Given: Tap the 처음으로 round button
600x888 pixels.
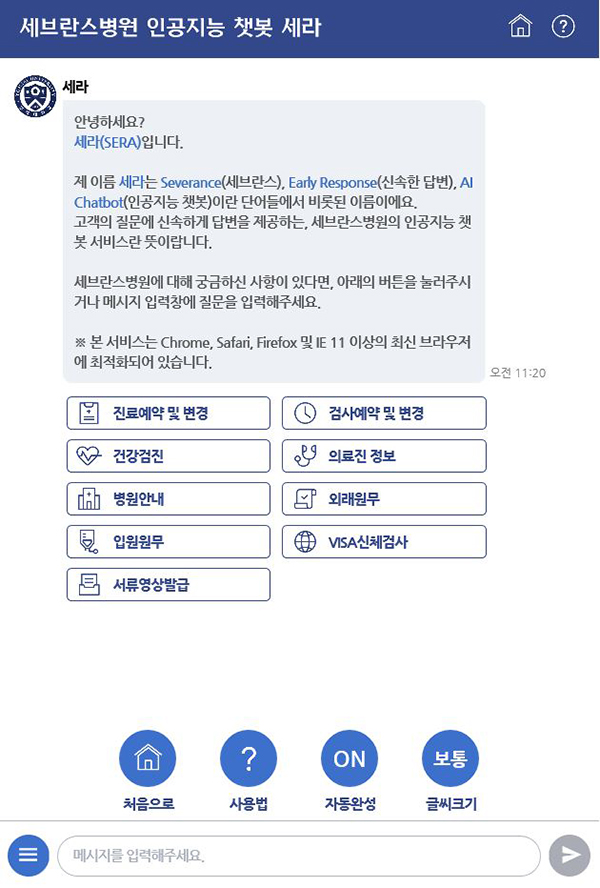Looking at the screenshot, I should [x=148, y=760].
